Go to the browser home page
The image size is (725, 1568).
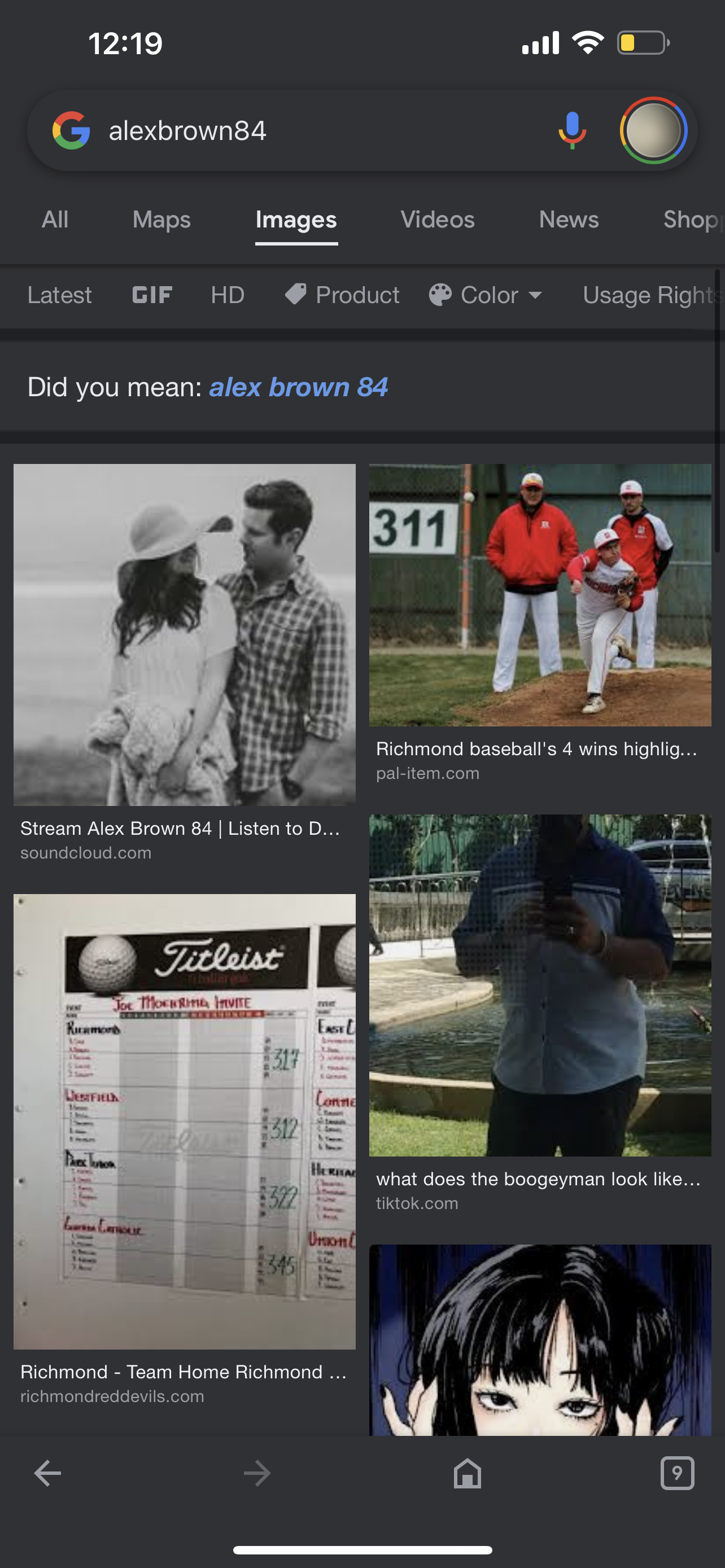pyautogui.click(x=467, y=1474)
